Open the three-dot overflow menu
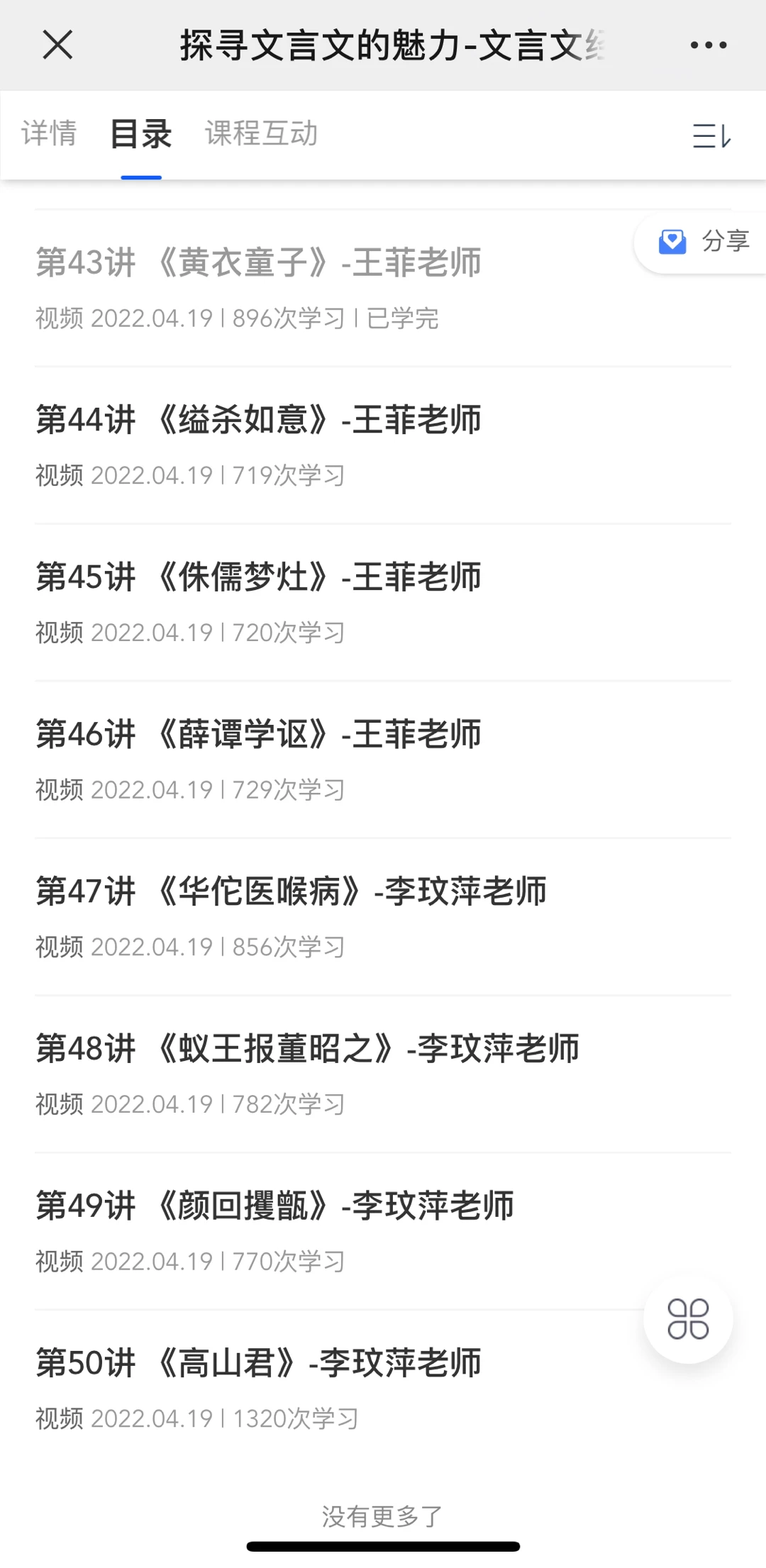Viewport: 766px width, 1568px height. [x=709, y=45]
